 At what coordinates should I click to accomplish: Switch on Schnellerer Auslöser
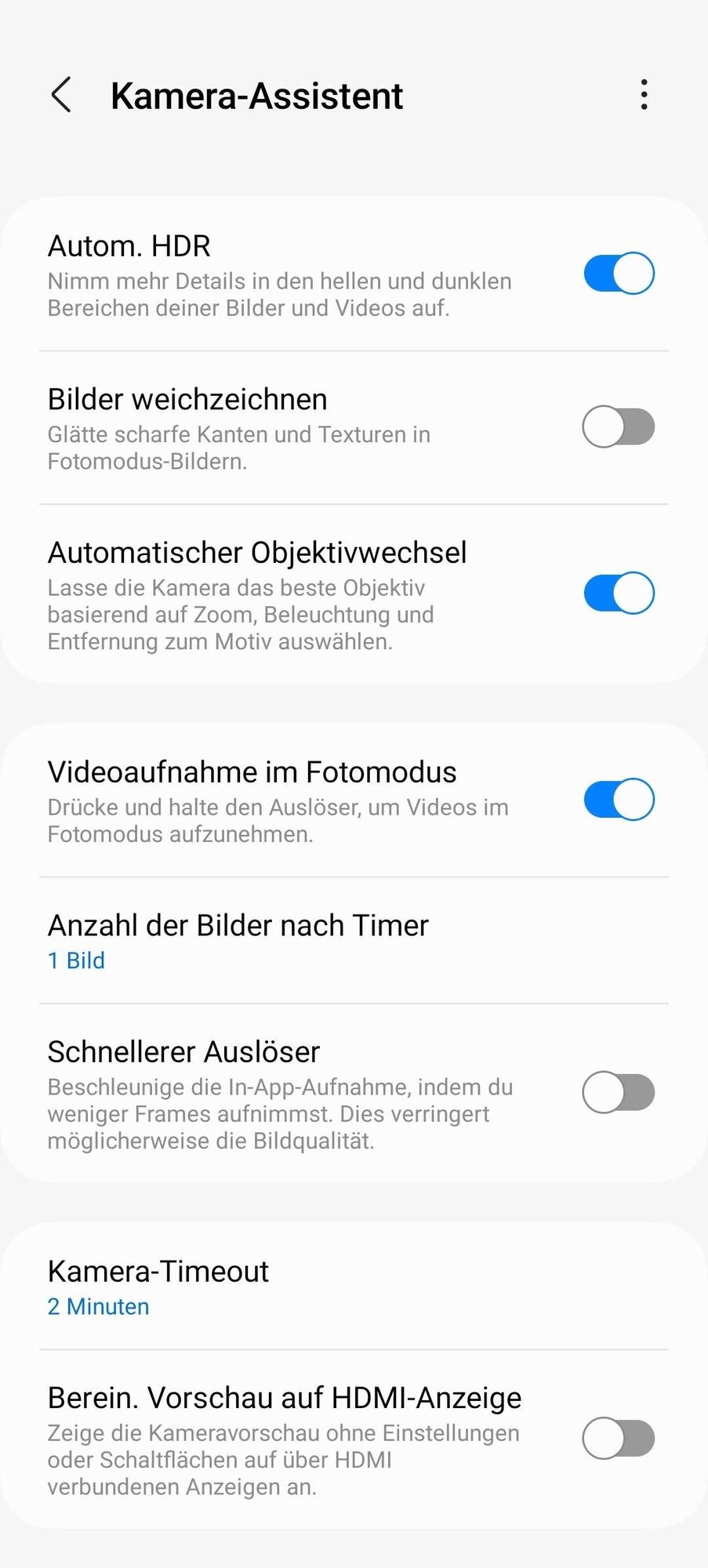coord(619,1093)
